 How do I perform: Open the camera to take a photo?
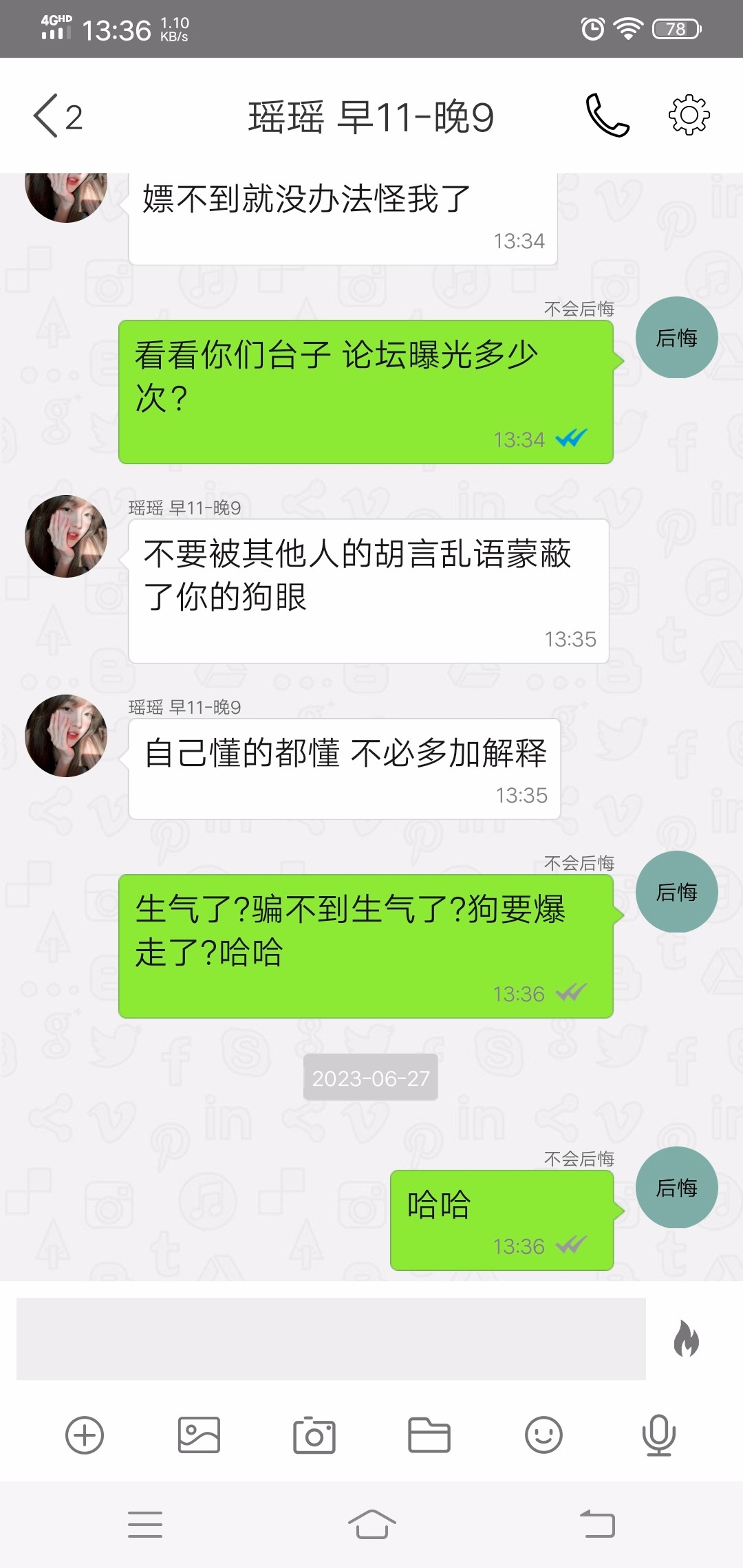pos(314,1435)
